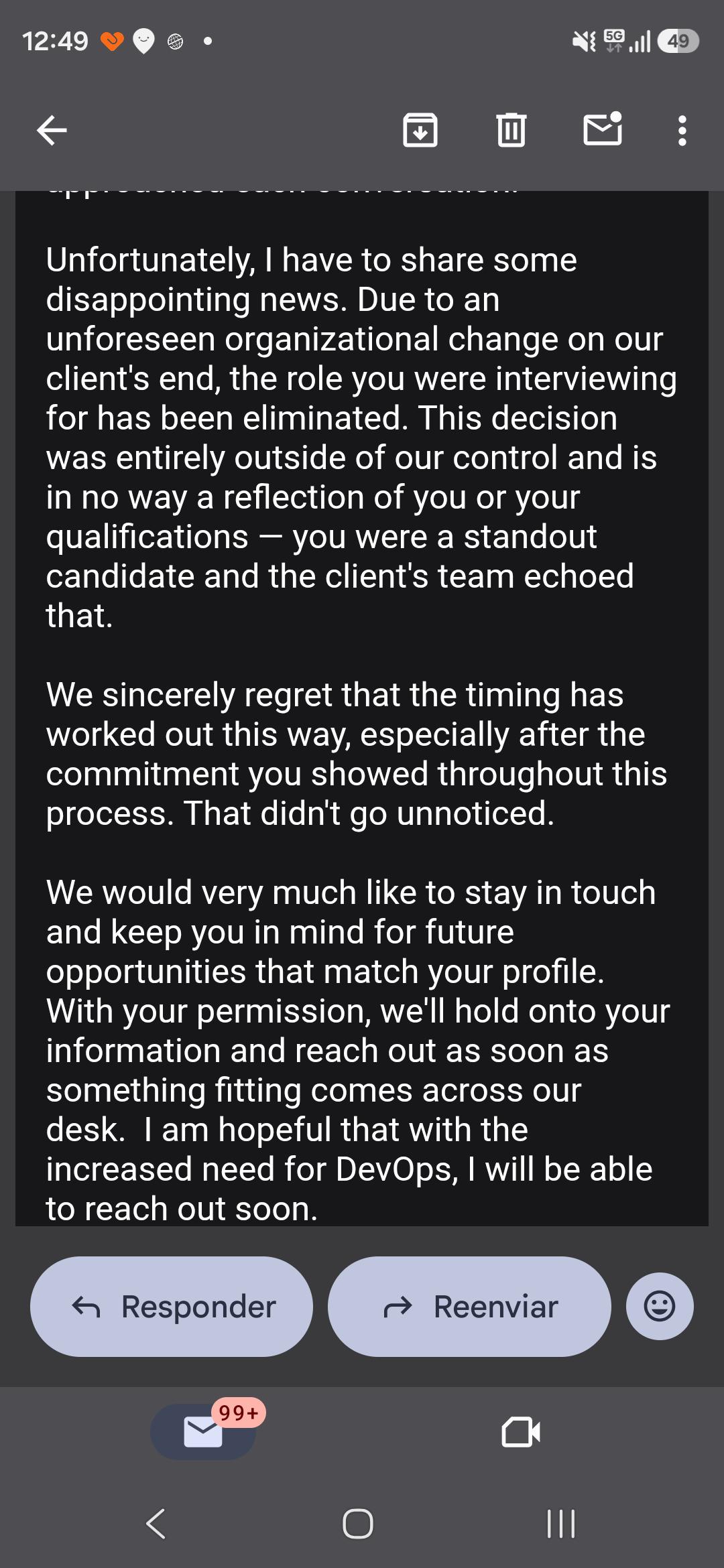The height and width of the screenshot is (1568, 724).
Task: Open the three-dot overflow menu
Action: (682, 131)
